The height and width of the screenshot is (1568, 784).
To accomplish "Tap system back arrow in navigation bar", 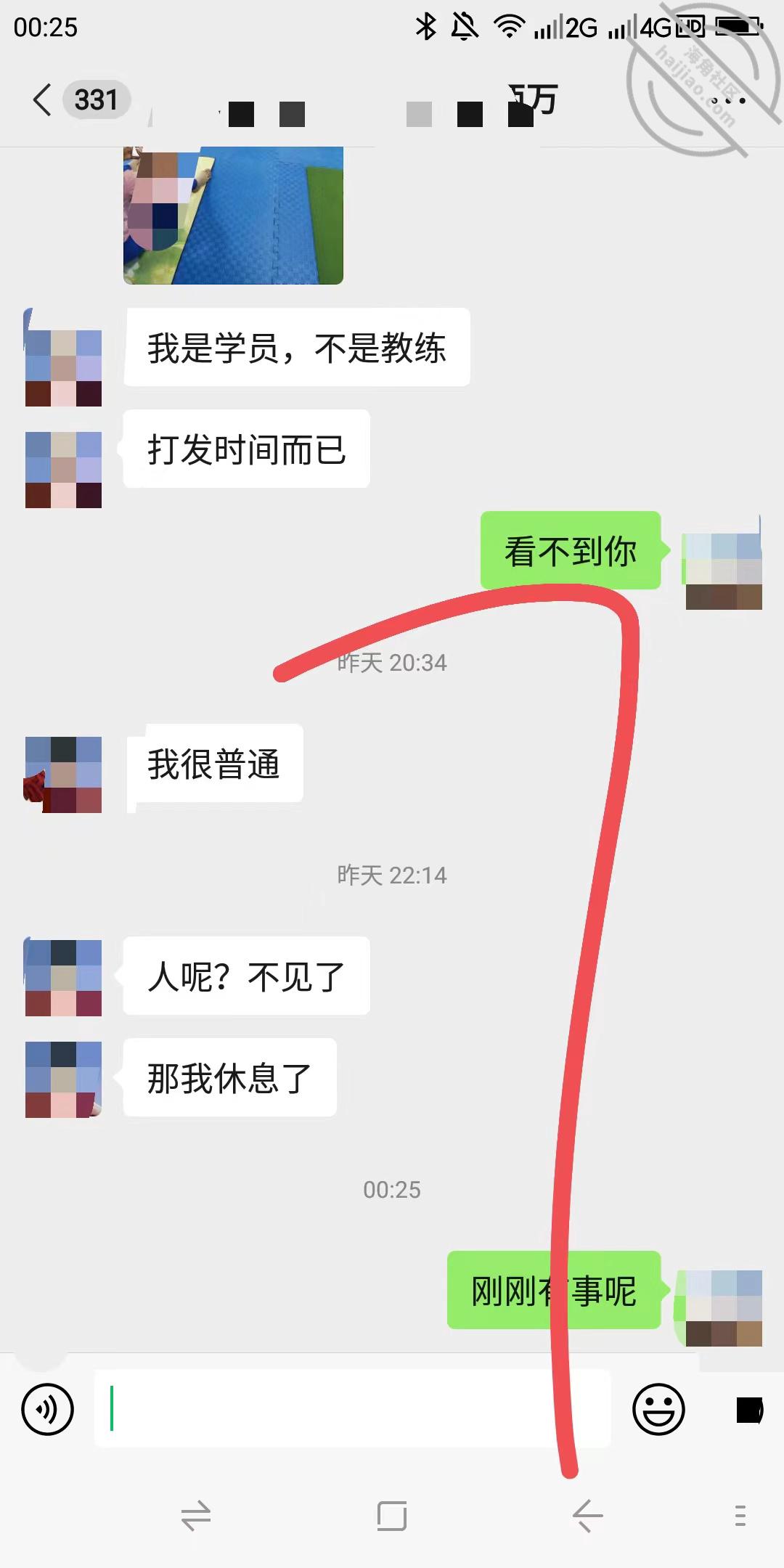I will pos(587,1516).
